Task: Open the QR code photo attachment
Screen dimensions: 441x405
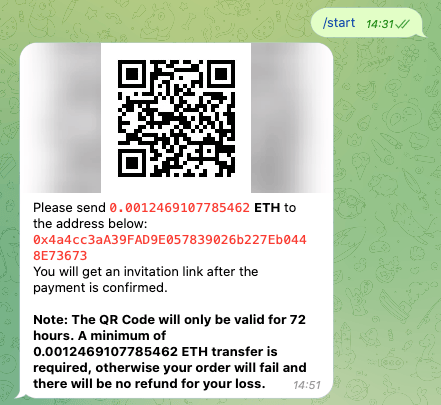Action: [176, 118]
